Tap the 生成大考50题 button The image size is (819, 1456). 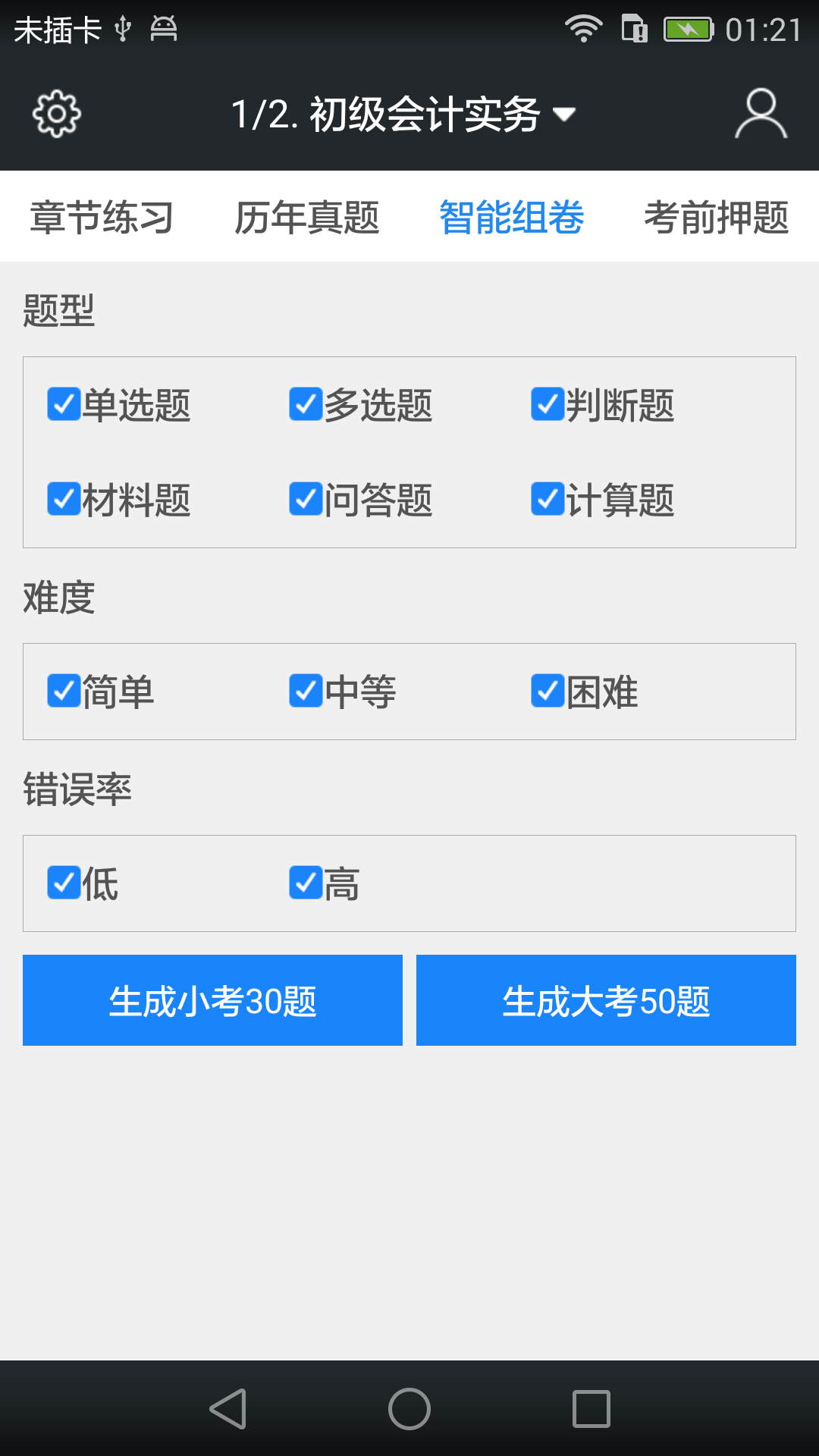pos(607,999)
